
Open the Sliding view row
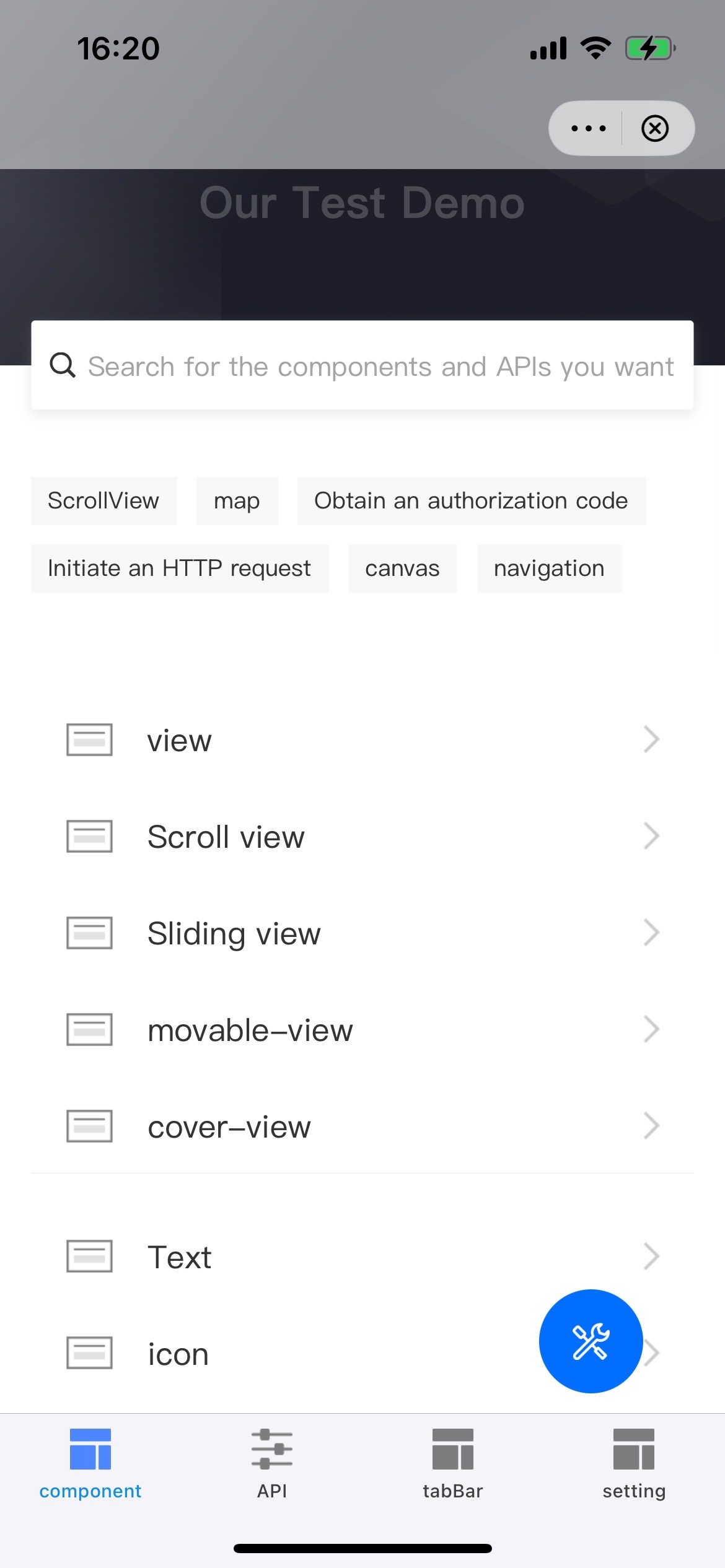pos(362,933)
